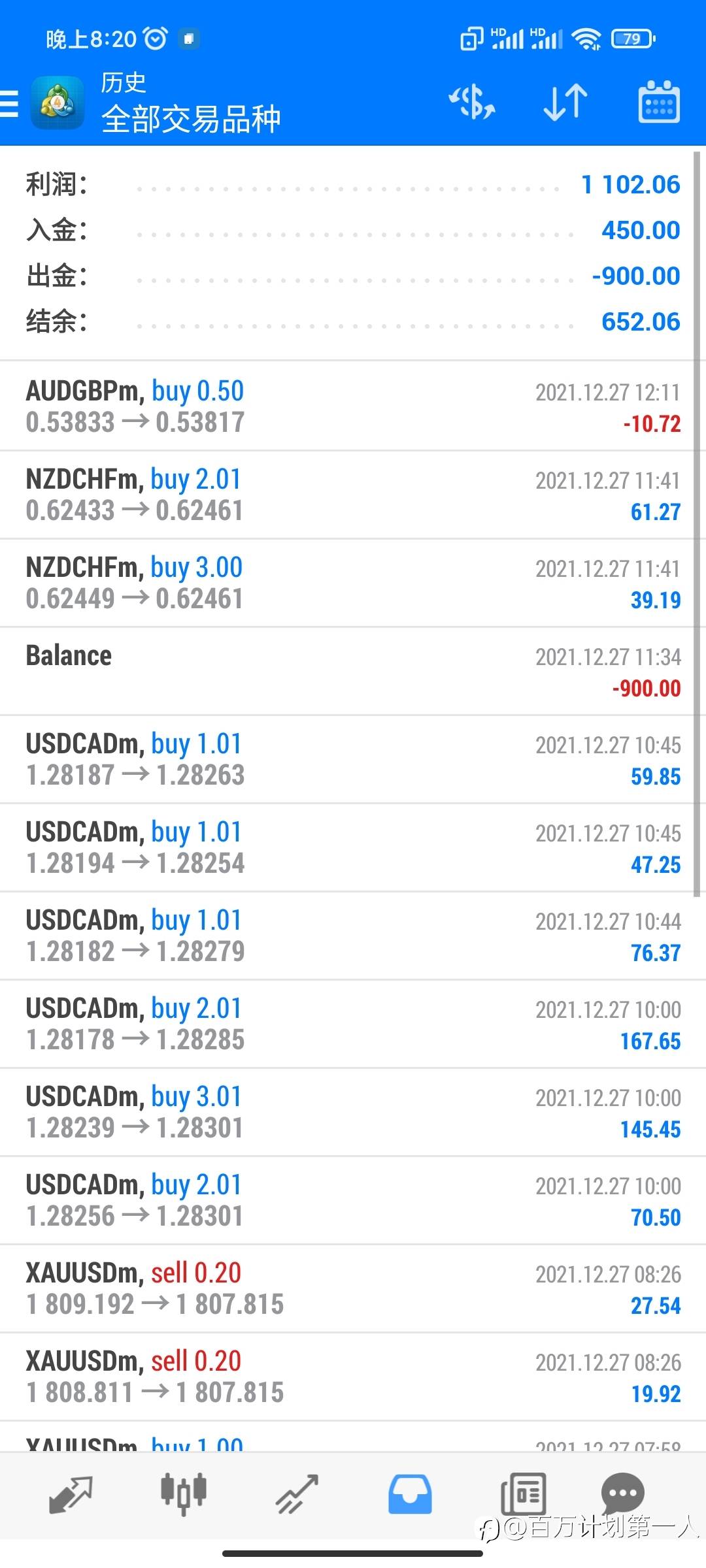
Task: Open the symbol filter currency icon
Action: [x=471, y=102]
